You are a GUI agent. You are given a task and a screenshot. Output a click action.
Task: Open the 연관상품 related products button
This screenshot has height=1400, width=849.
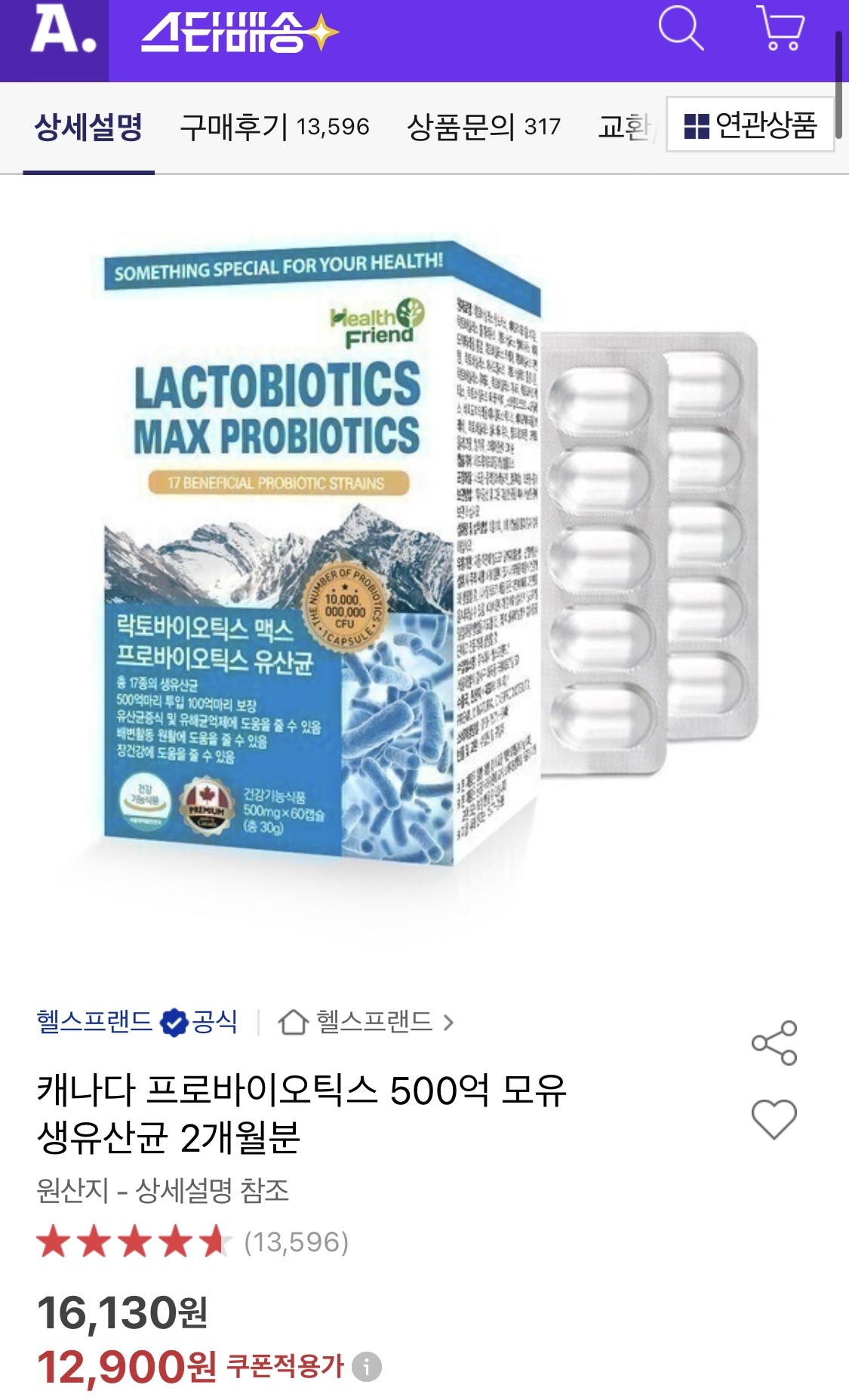coord(750,125)
